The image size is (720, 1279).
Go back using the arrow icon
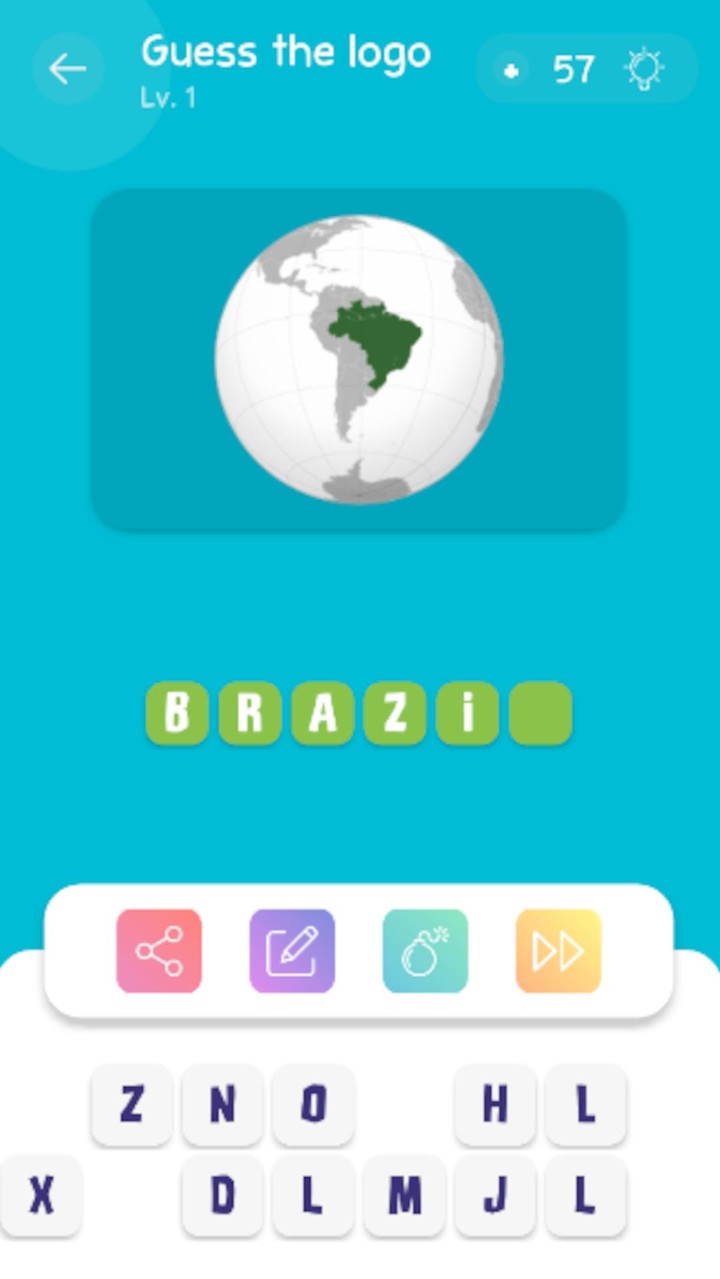point(66,68)
